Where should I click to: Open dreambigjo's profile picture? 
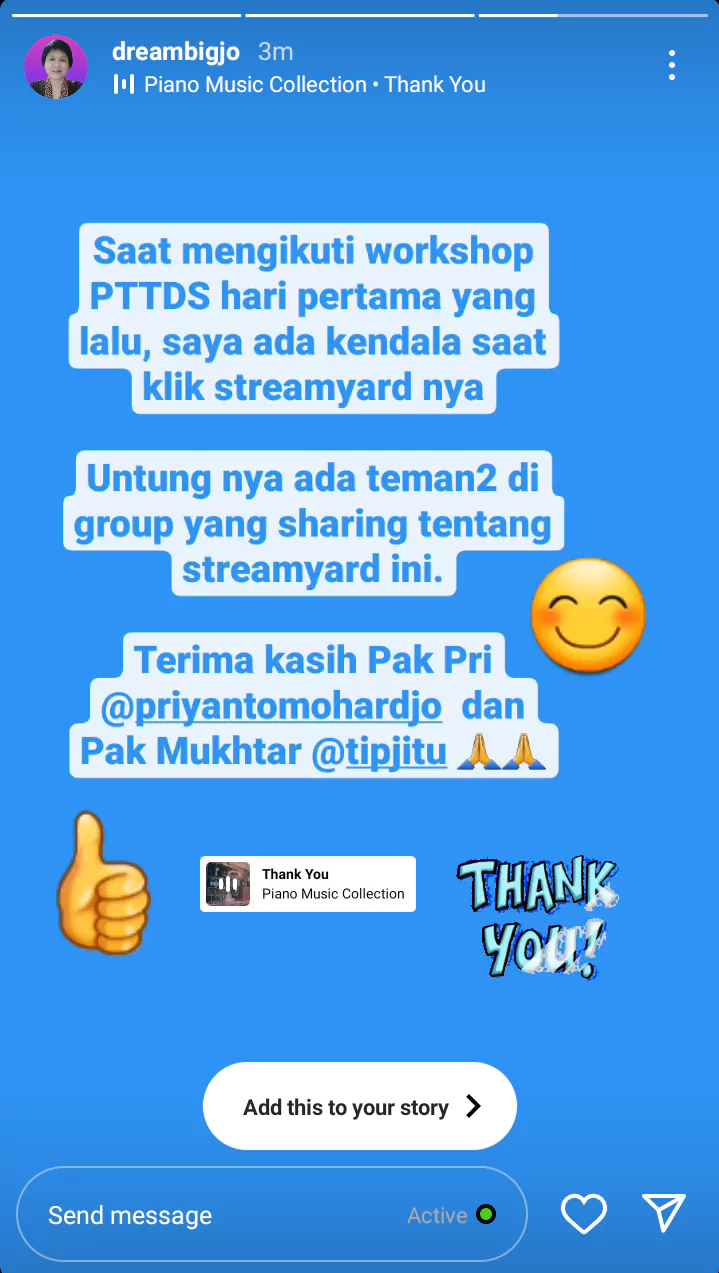[x=56, y=67]
